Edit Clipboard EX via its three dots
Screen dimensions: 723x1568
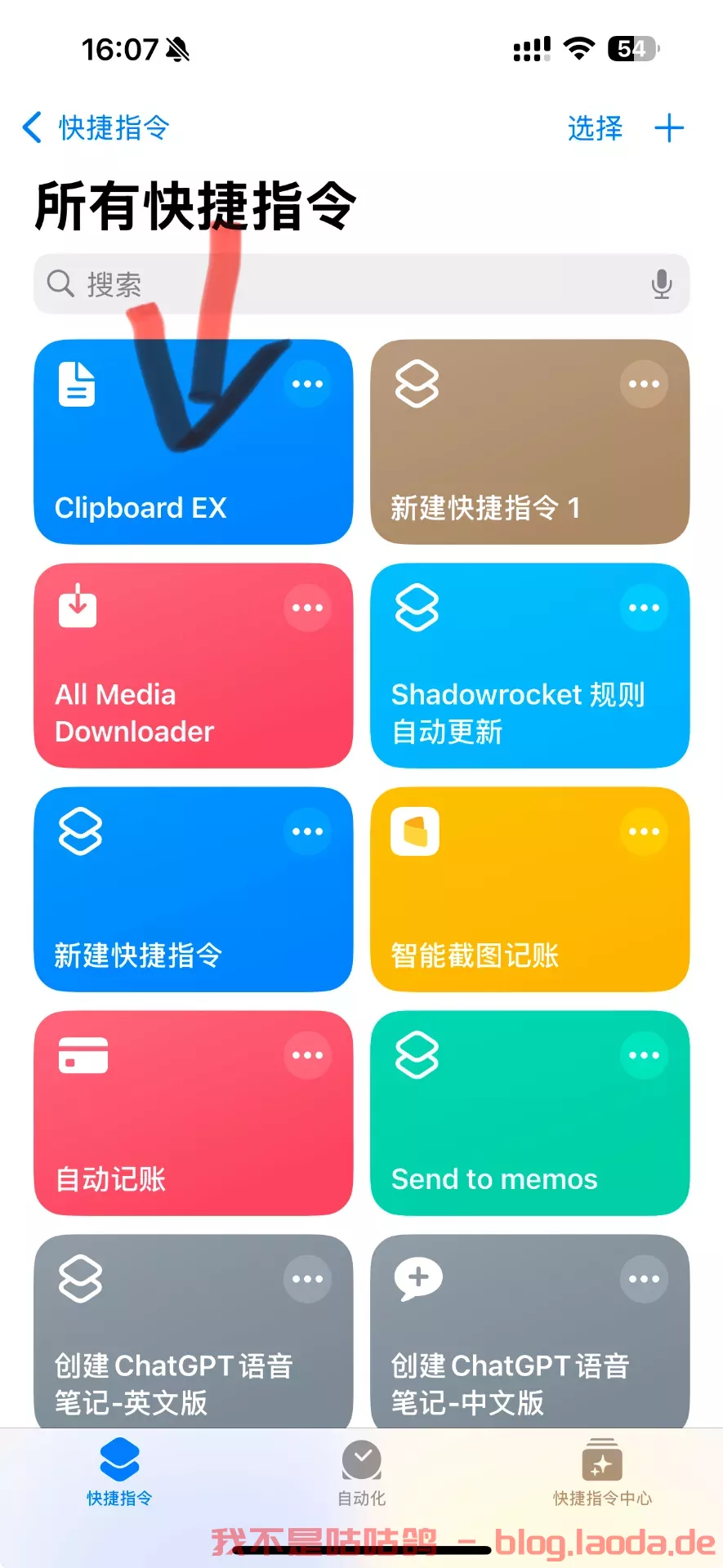308,384
